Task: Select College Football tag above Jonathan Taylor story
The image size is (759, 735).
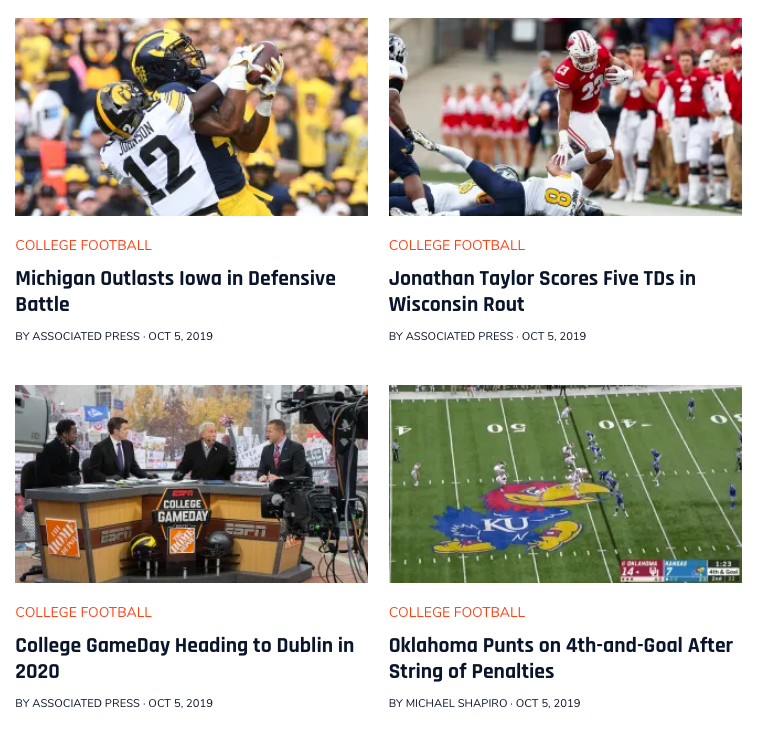Action: (x=457, y=245)
